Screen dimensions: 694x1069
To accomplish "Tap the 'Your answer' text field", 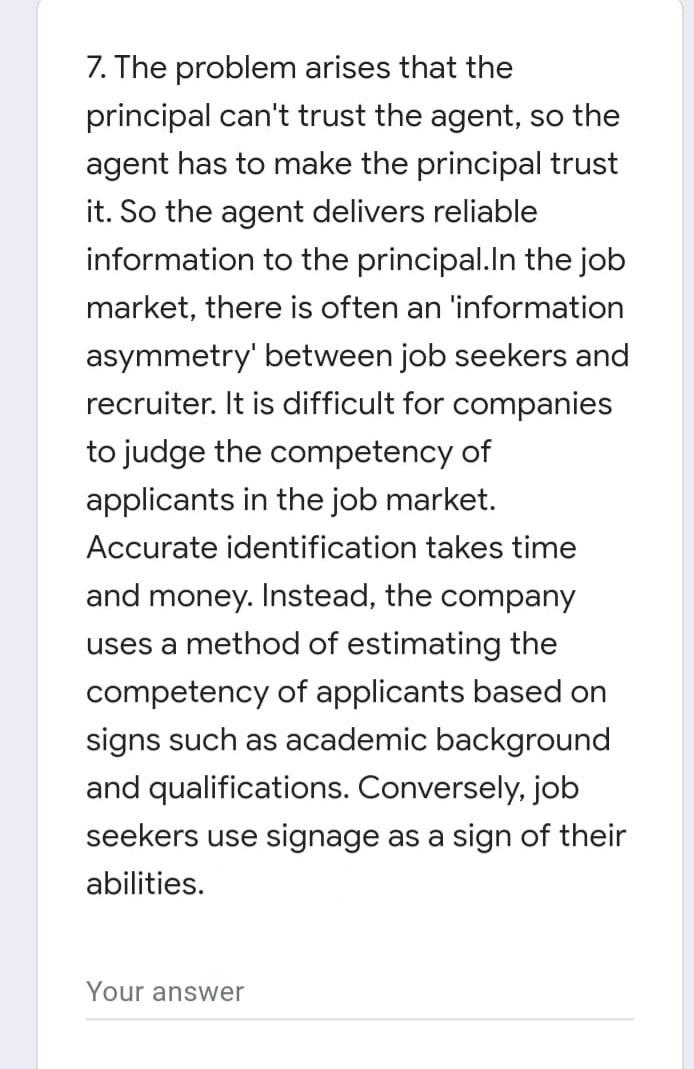I will (x=358, y=993).
